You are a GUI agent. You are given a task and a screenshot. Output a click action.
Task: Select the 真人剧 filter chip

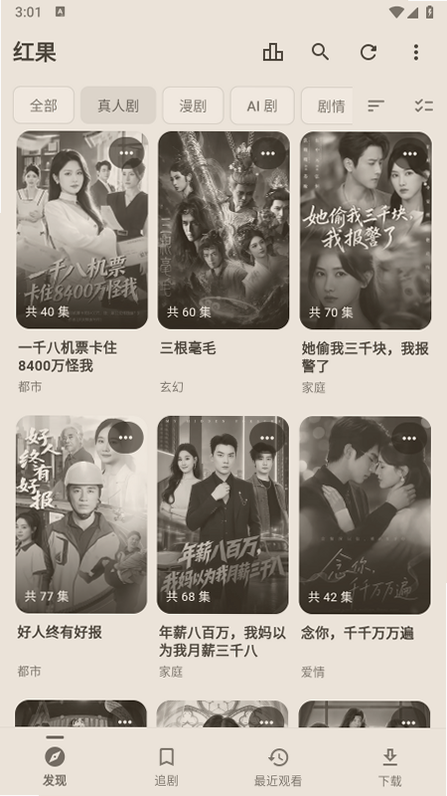point(118,106)
